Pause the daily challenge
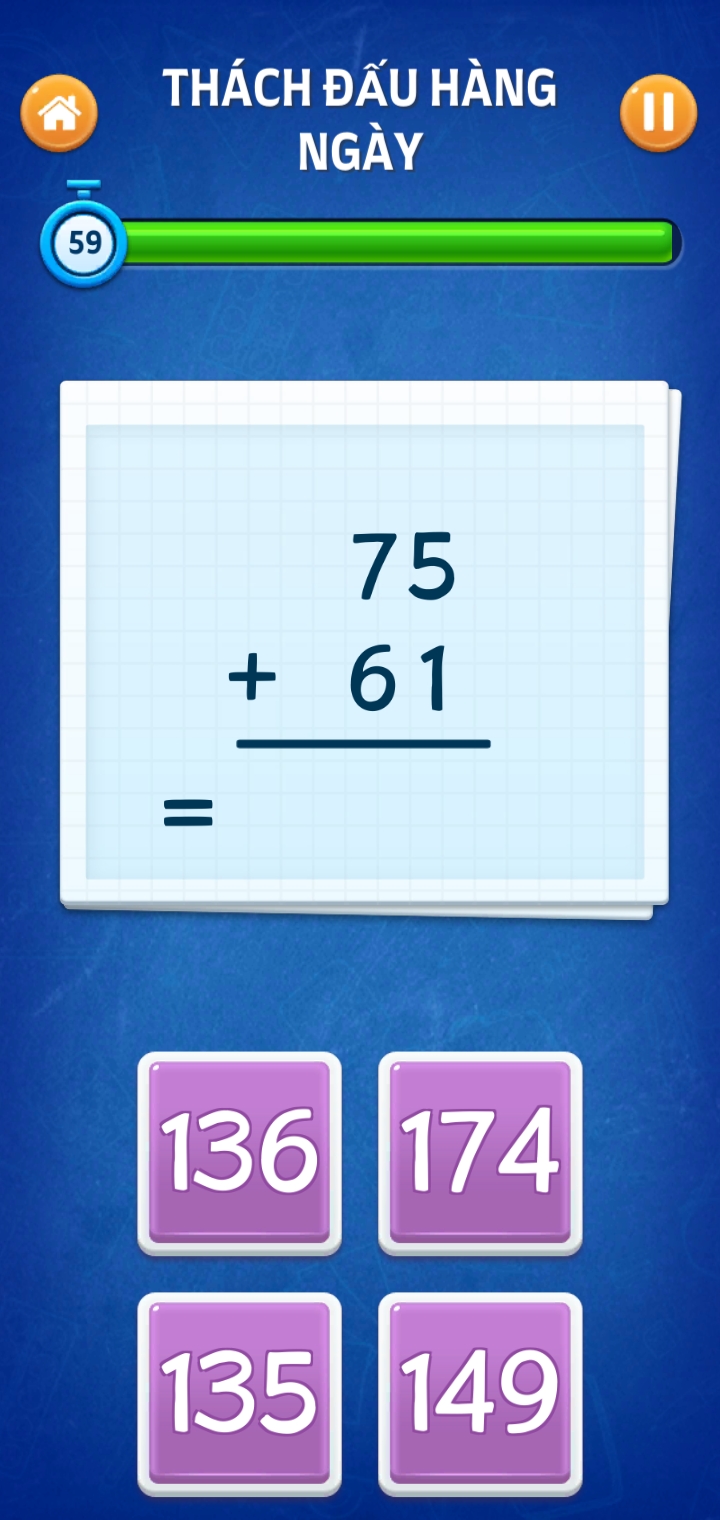 coord(658,113)
